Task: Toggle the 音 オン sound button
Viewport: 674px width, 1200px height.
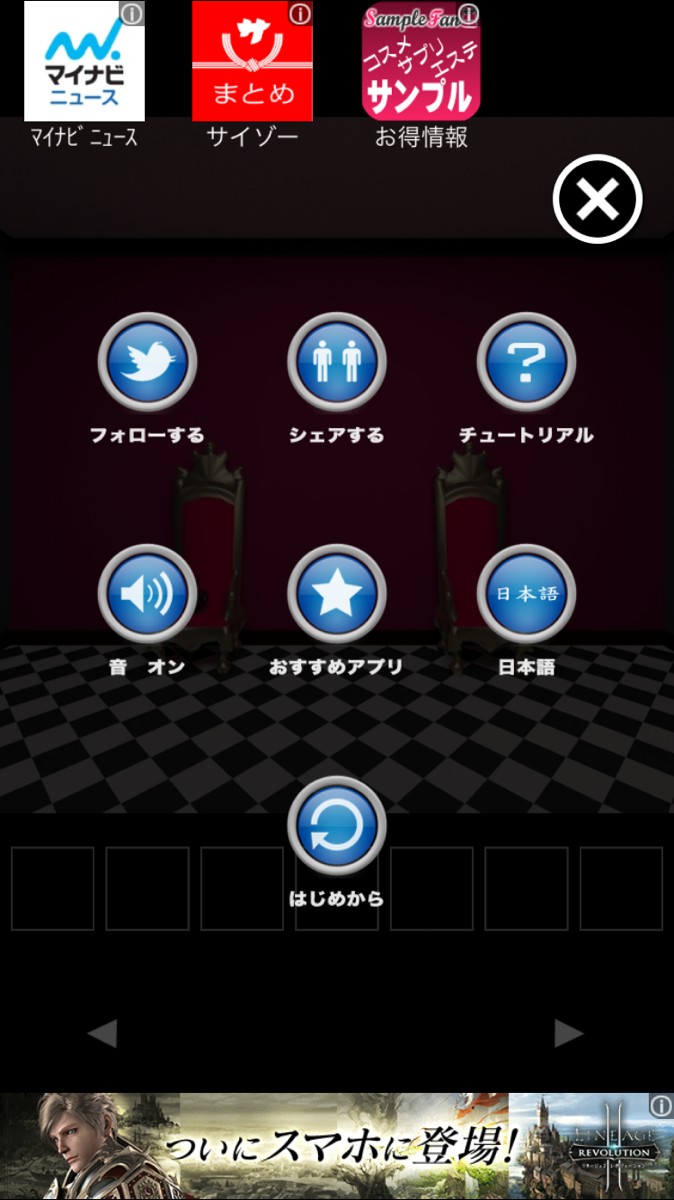Action: coord(147,594)
